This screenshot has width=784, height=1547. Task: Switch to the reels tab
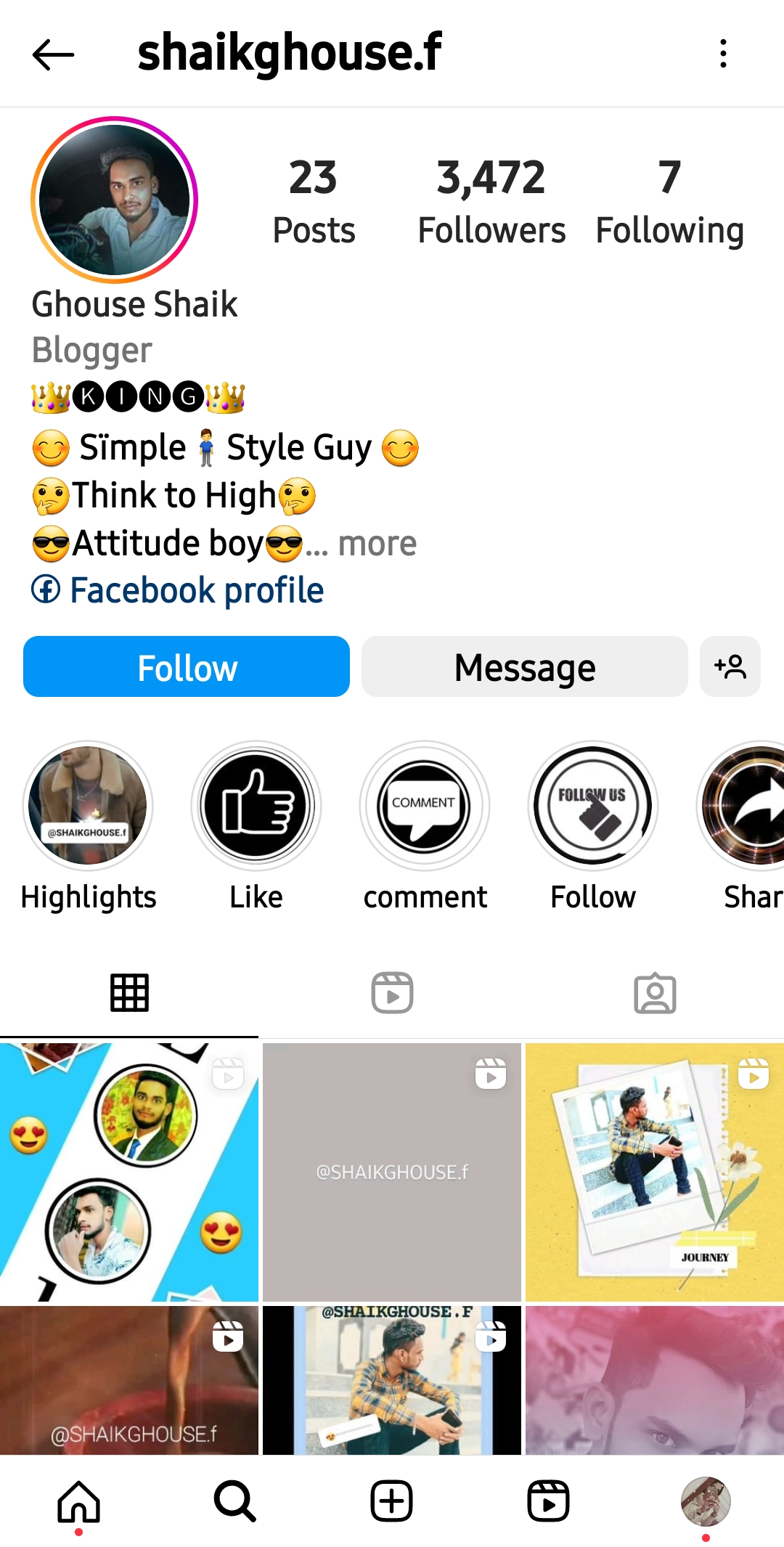coord(392,992)
